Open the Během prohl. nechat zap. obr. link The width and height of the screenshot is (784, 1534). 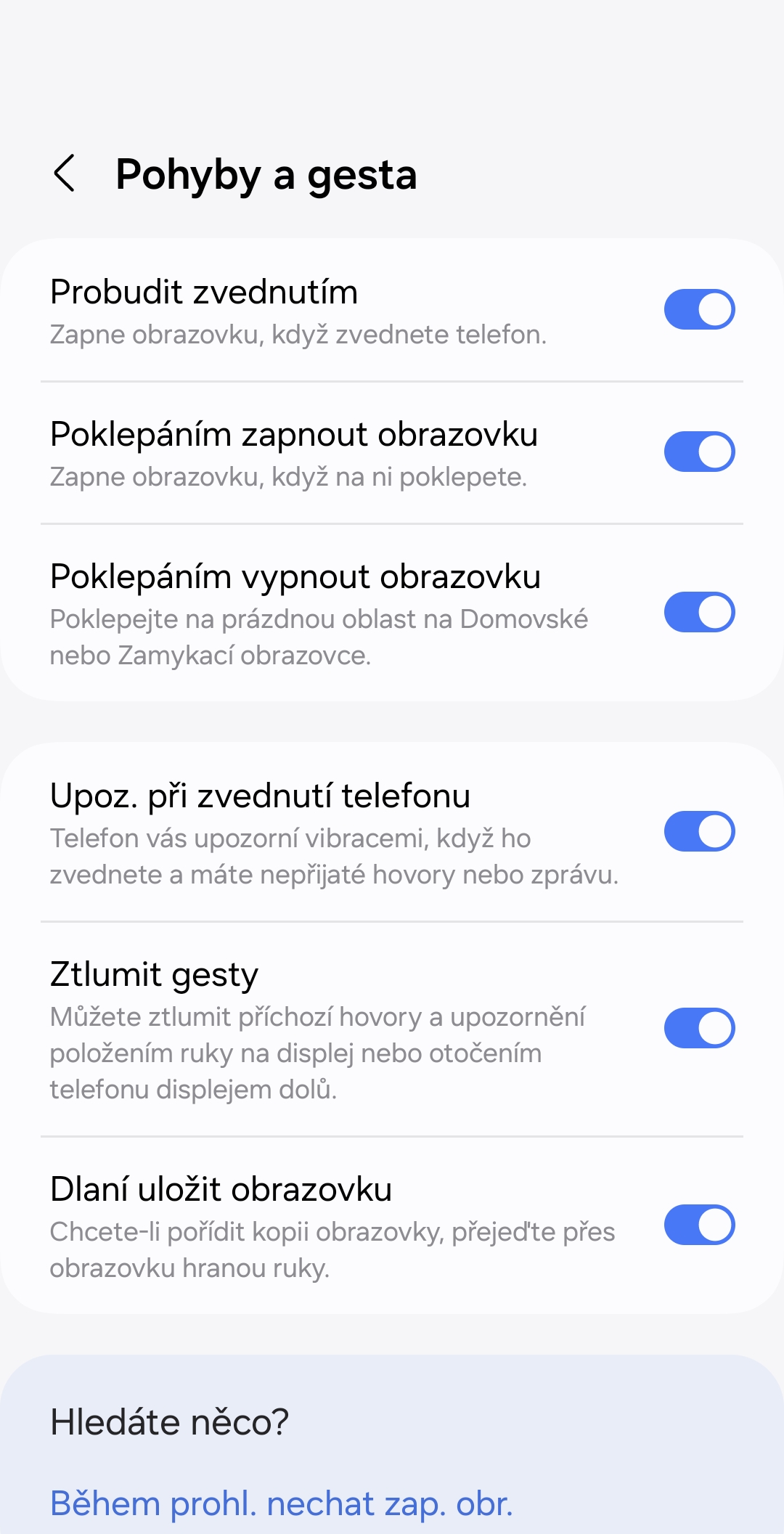pos(282,1504)
